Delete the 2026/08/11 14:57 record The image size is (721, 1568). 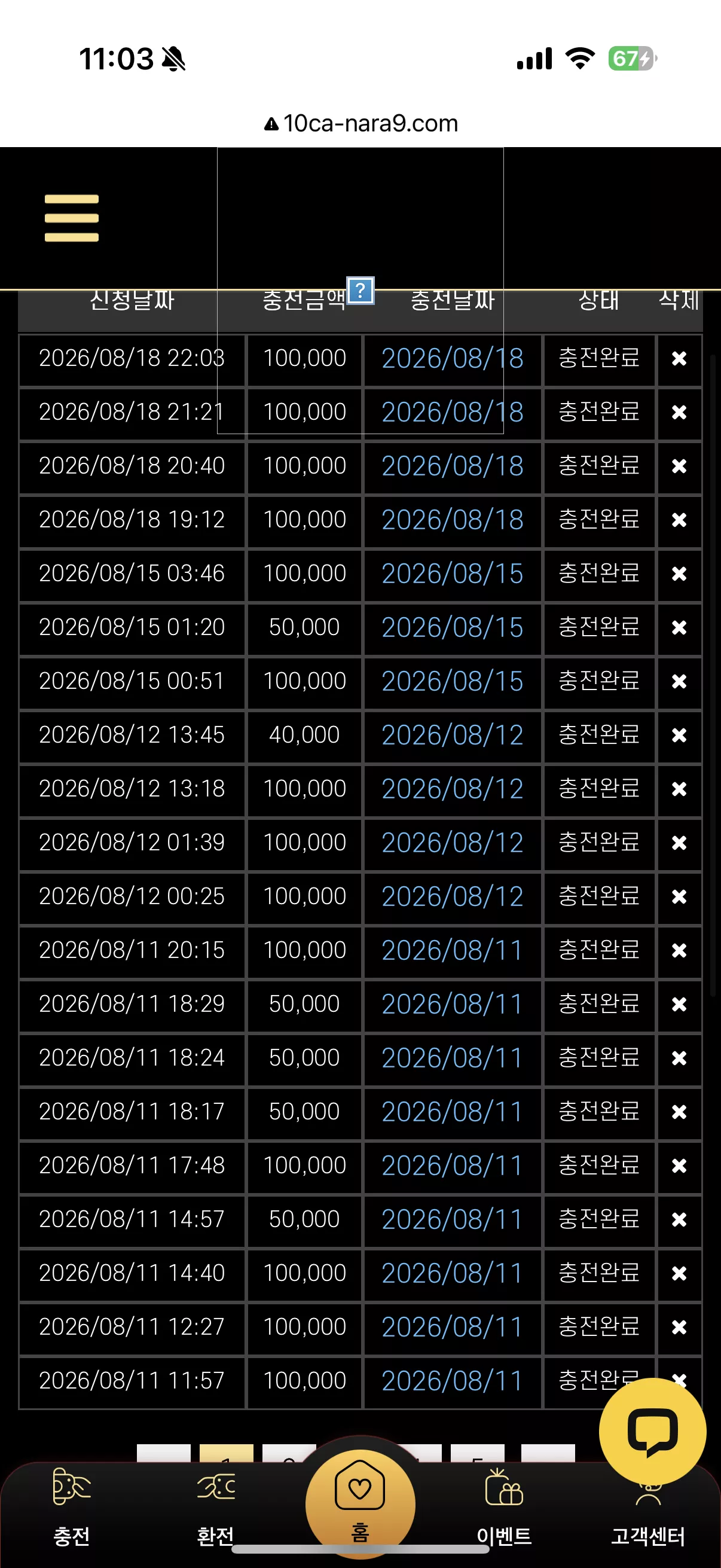[679, 1220]
